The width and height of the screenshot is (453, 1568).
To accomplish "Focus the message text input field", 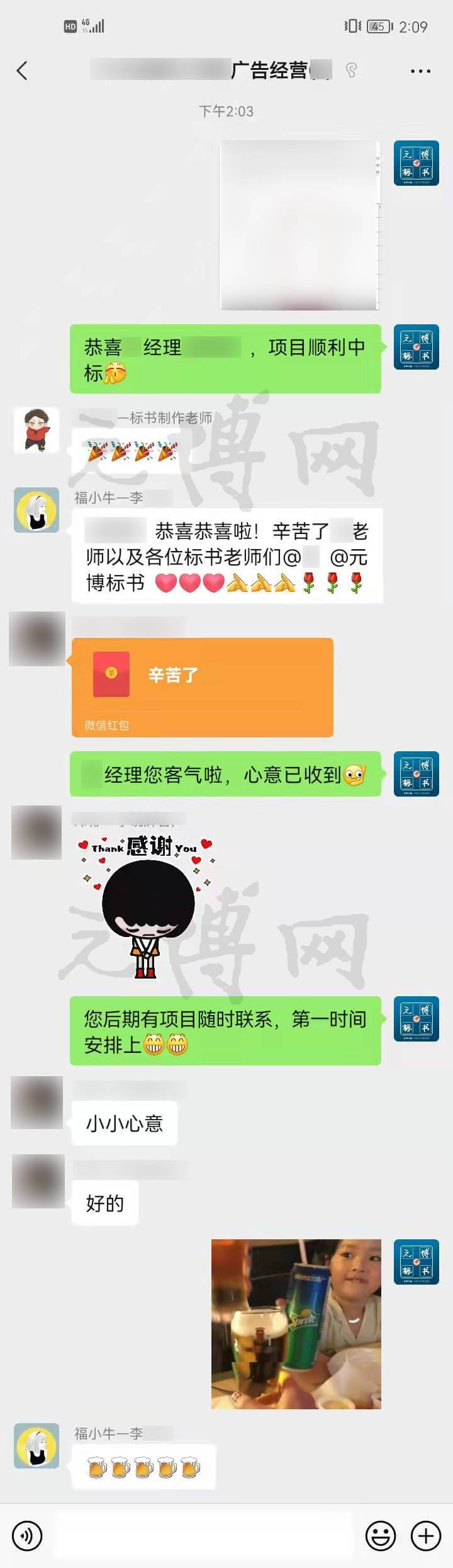I will click(208, 1536).
